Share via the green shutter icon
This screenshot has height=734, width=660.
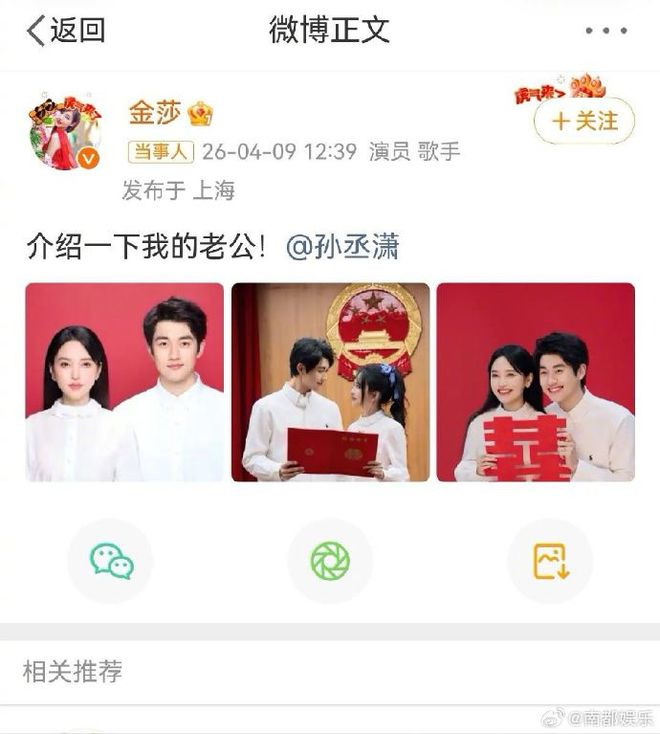pos(330,561)
